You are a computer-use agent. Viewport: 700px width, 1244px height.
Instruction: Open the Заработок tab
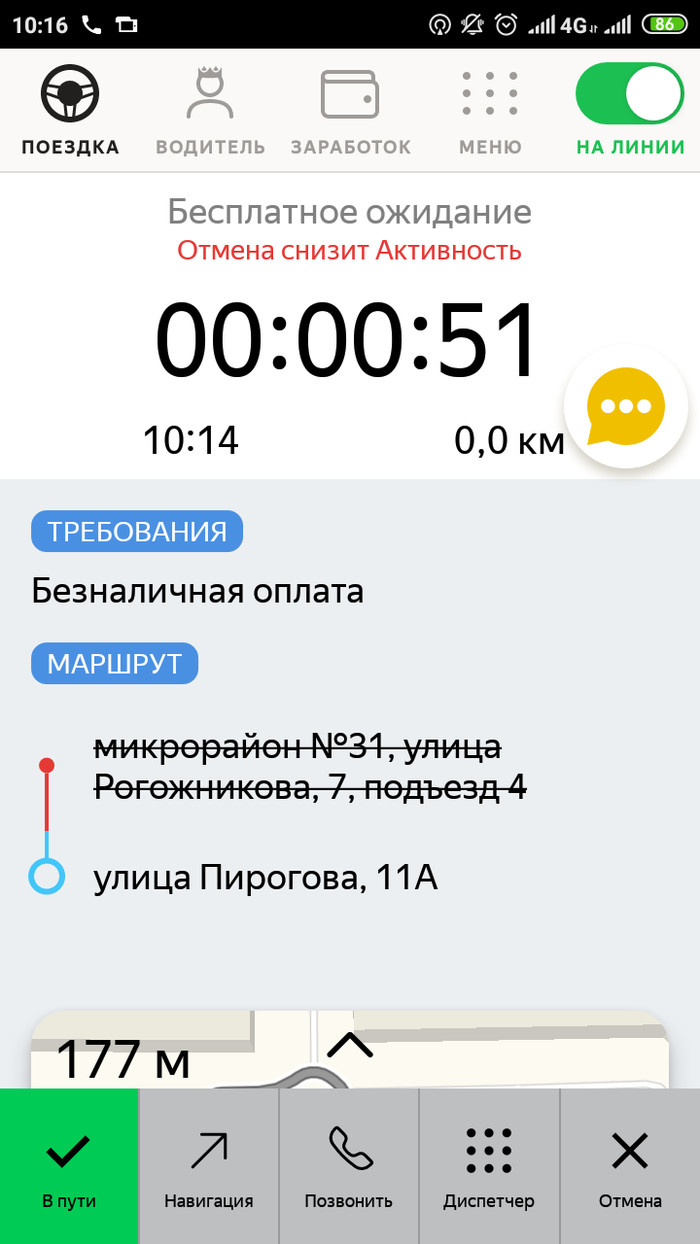tap(350, 111)
